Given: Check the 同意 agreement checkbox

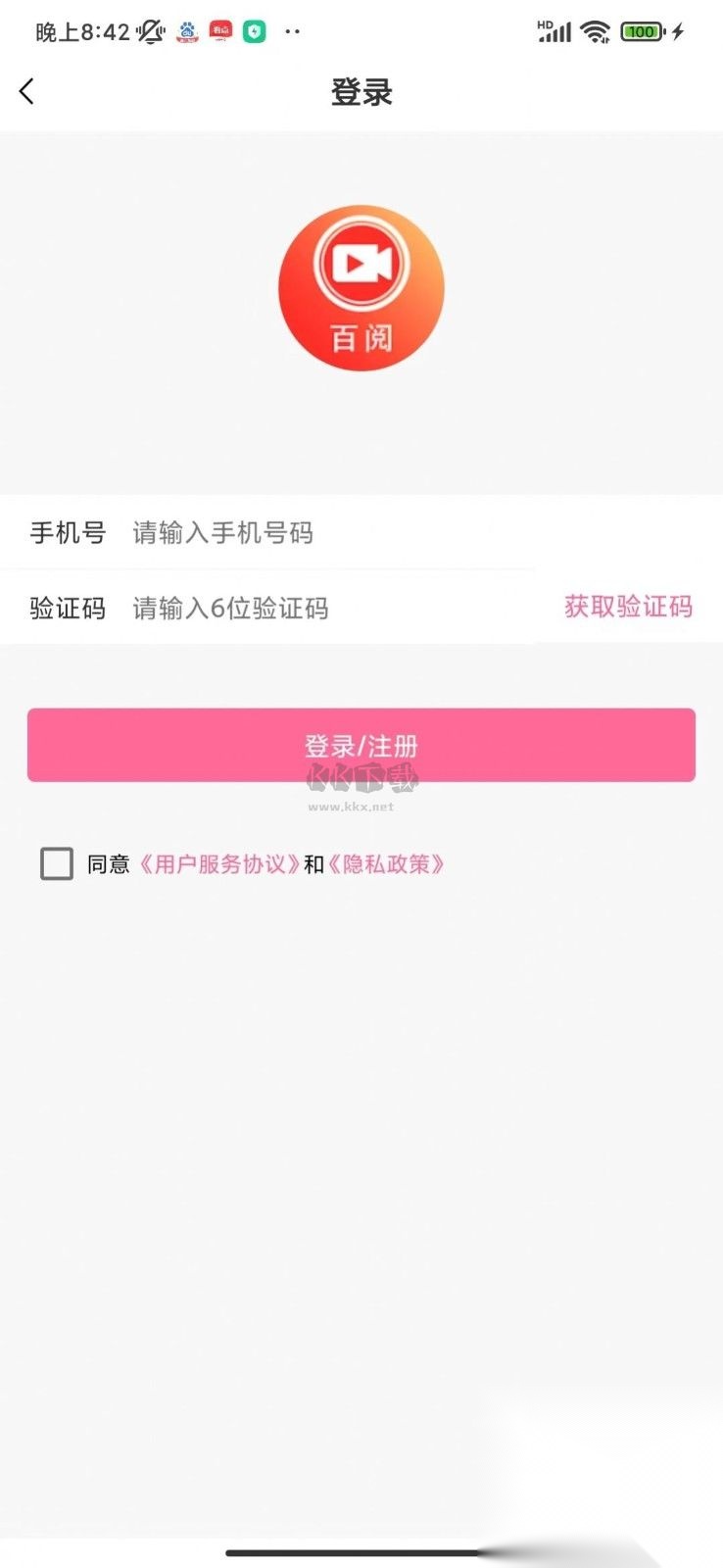Looking at the screenshot, I should [57, 863].
